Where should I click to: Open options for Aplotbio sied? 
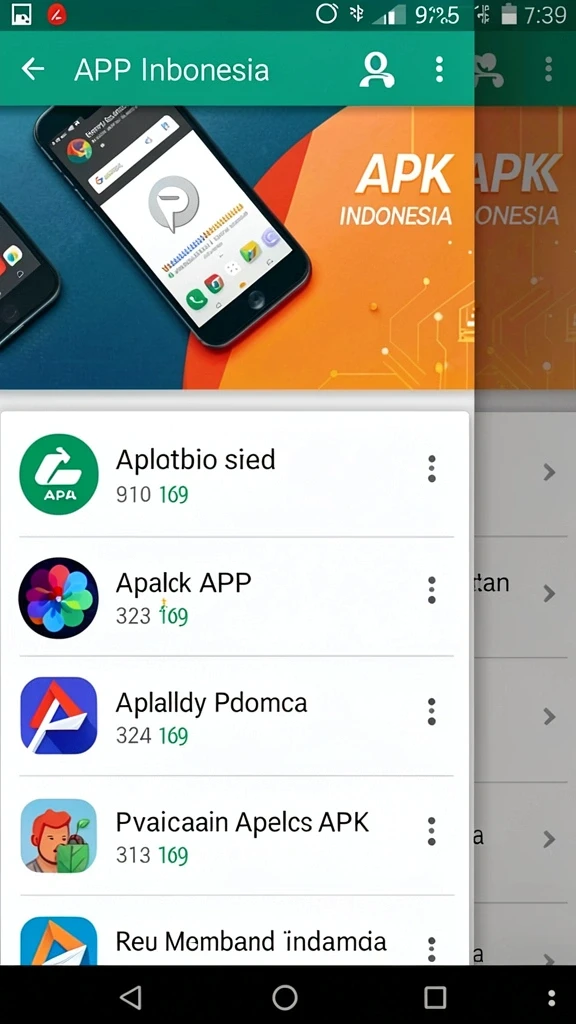pos(432,469)
